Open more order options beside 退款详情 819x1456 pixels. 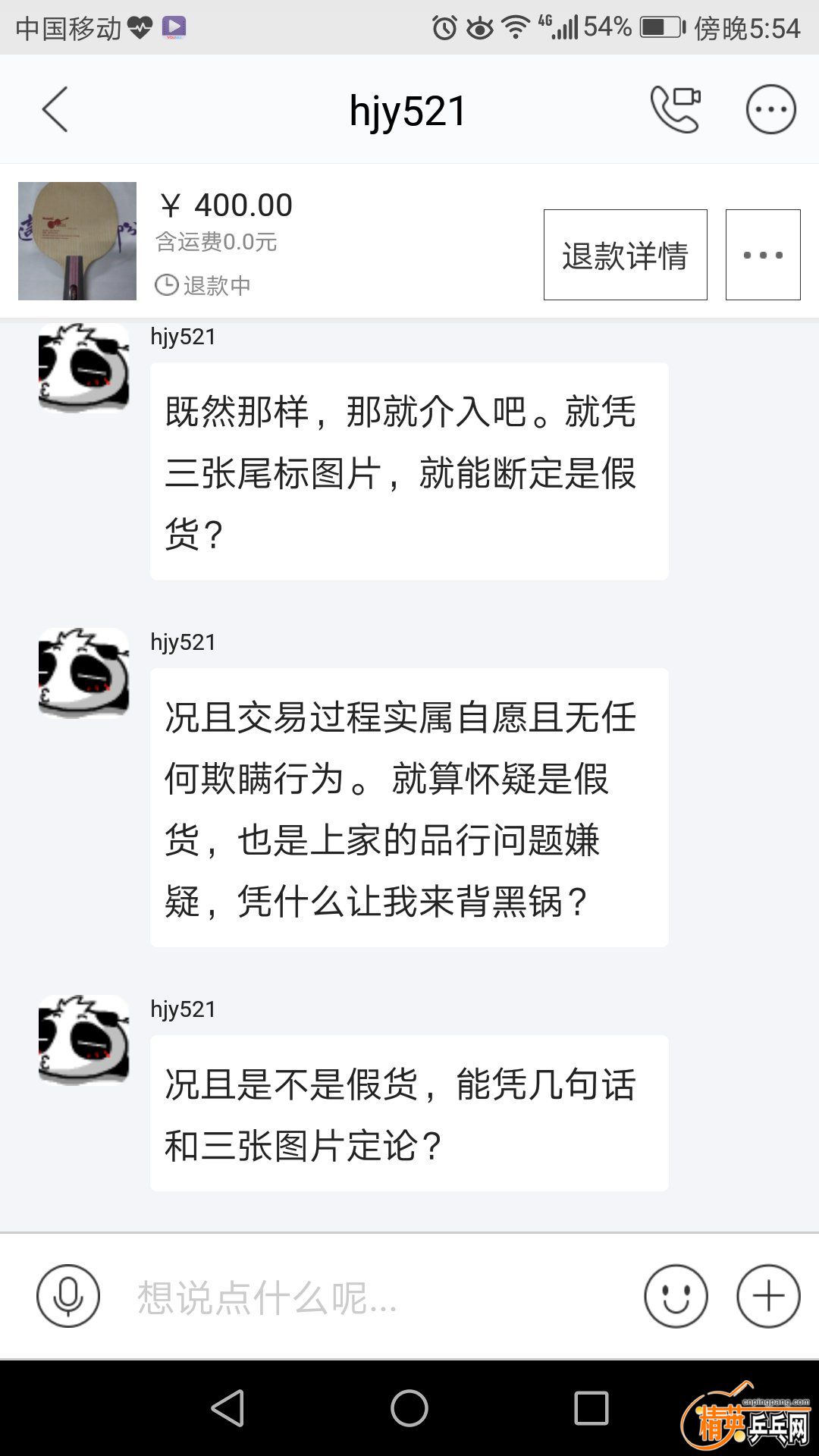tap(763, 255)
